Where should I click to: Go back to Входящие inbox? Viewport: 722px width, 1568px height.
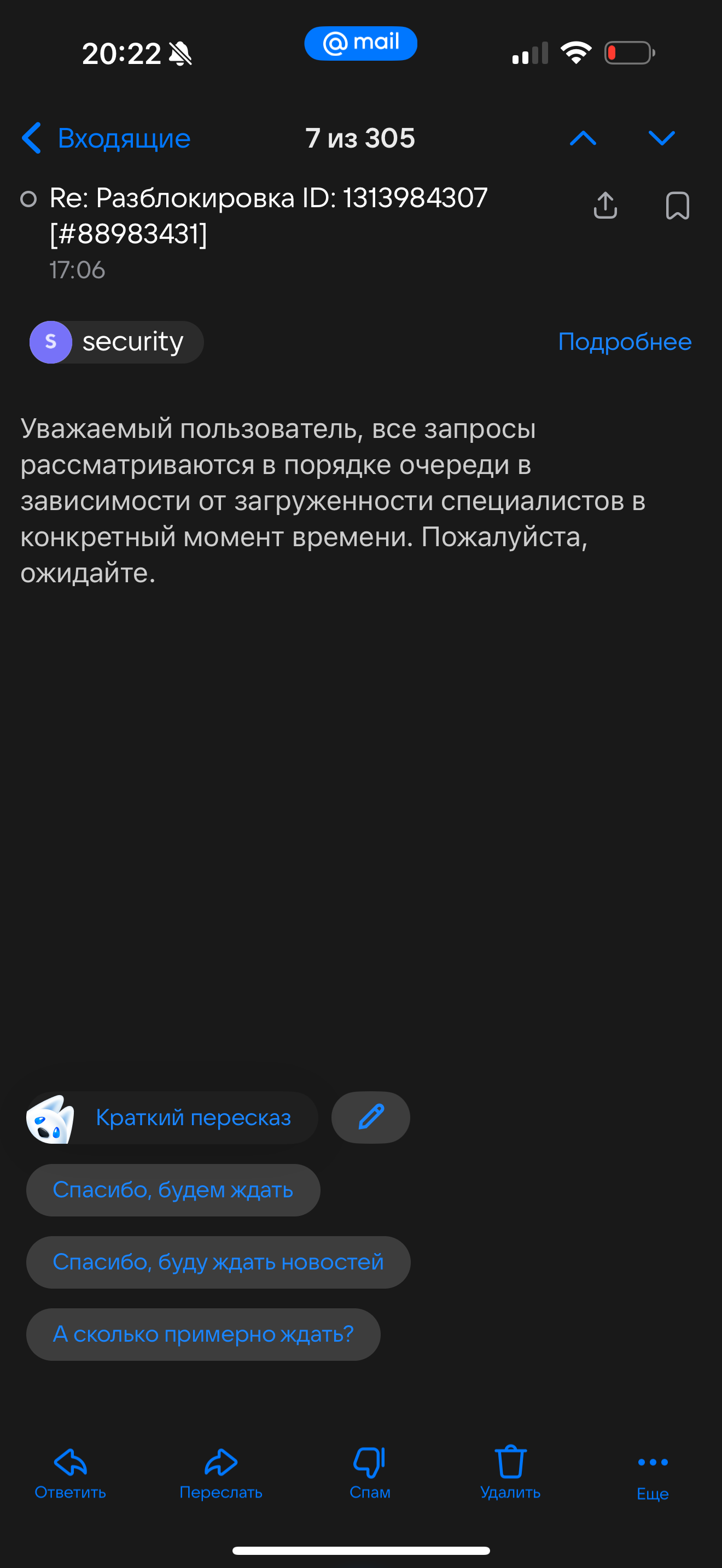click(106, 138)
